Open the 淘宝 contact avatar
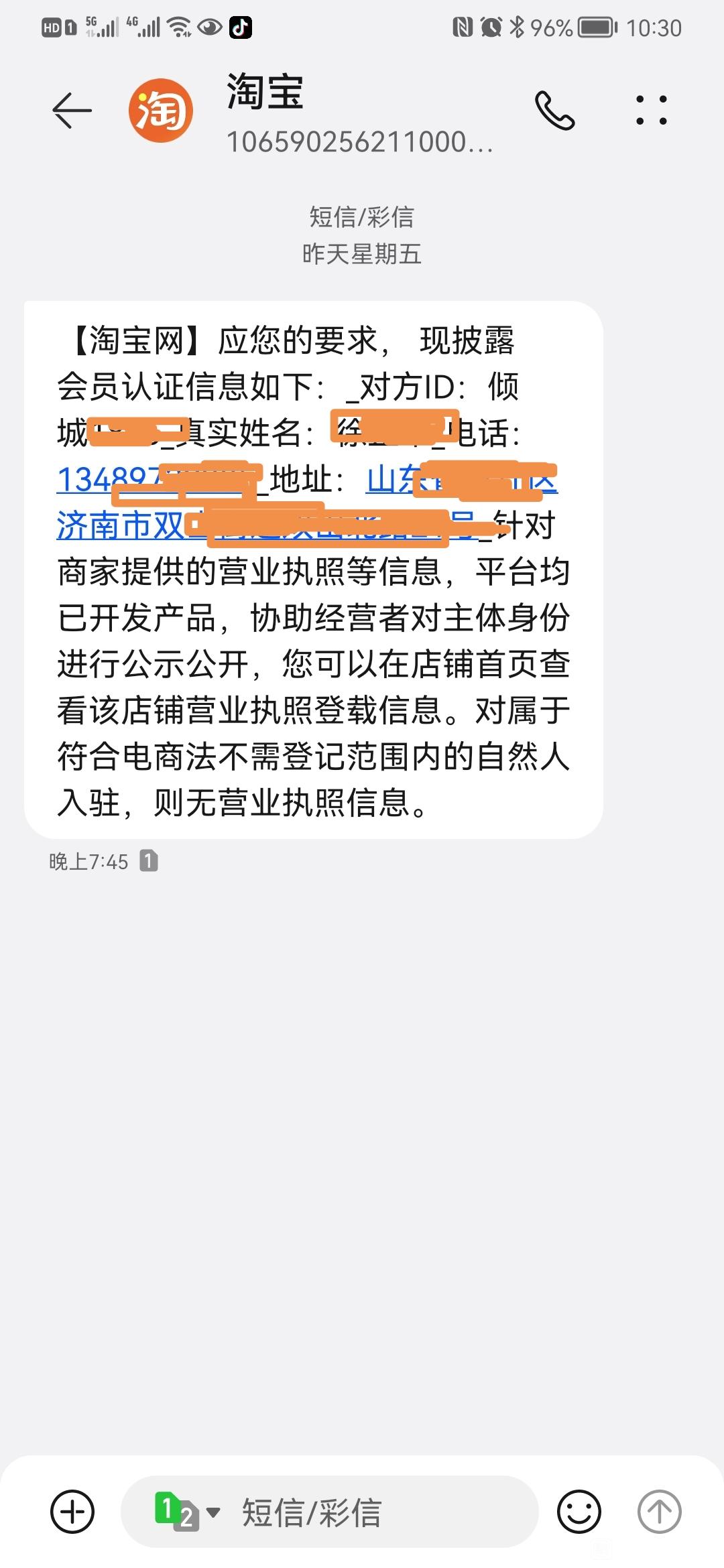This screenshot has width=724, height=1568. [161, 110]
